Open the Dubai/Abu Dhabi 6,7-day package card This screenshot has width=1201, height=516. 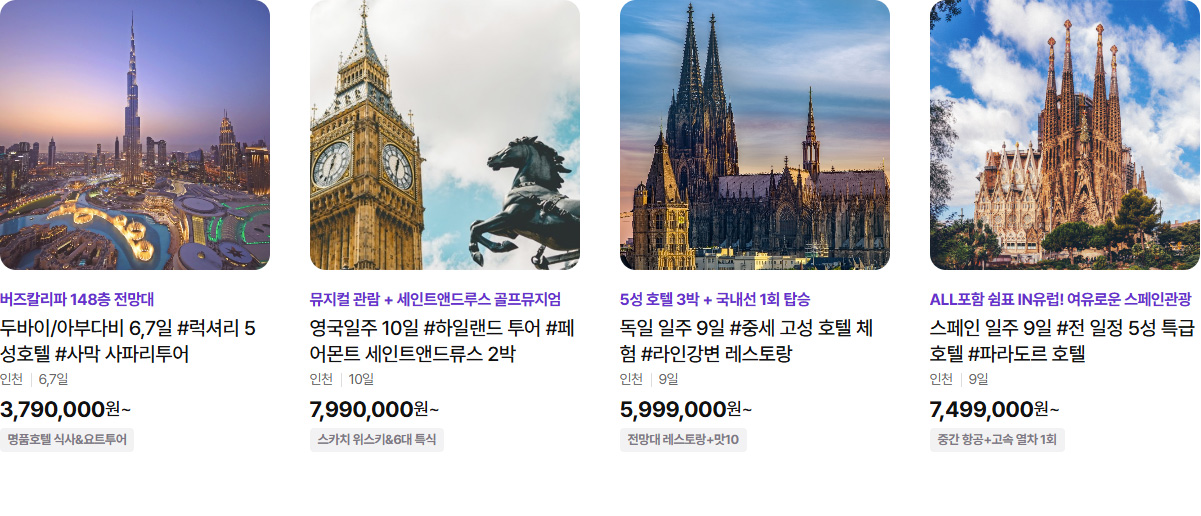point(134,340)
